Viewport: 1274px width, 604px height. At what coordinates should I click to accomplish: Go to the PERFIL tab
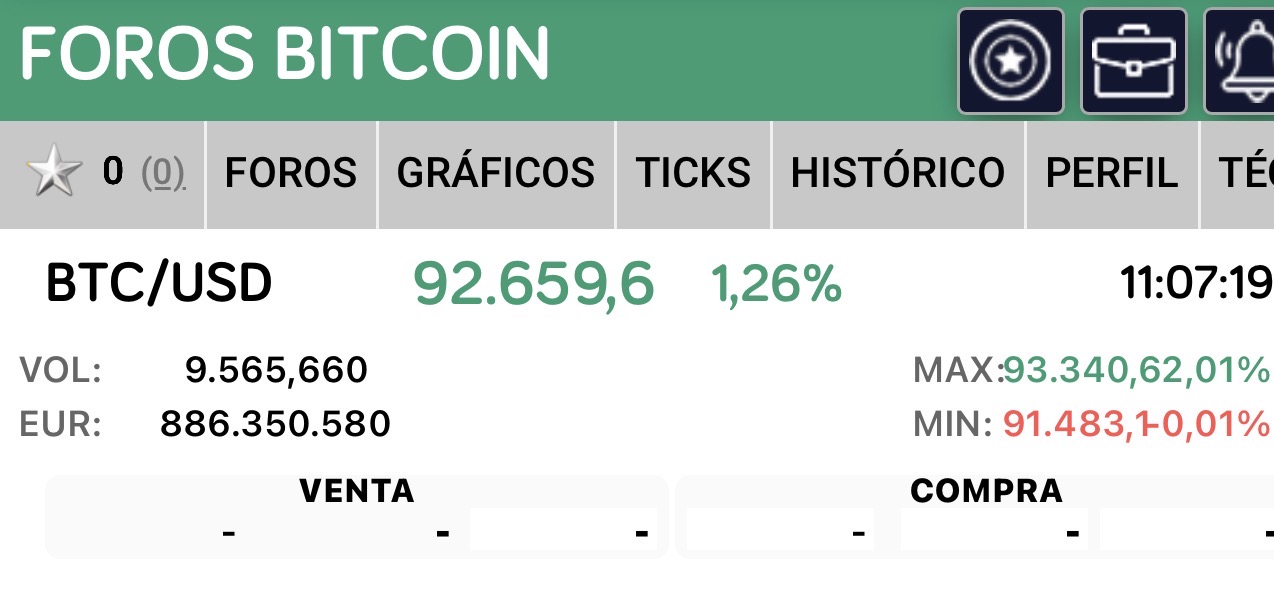click(1111, 173)
